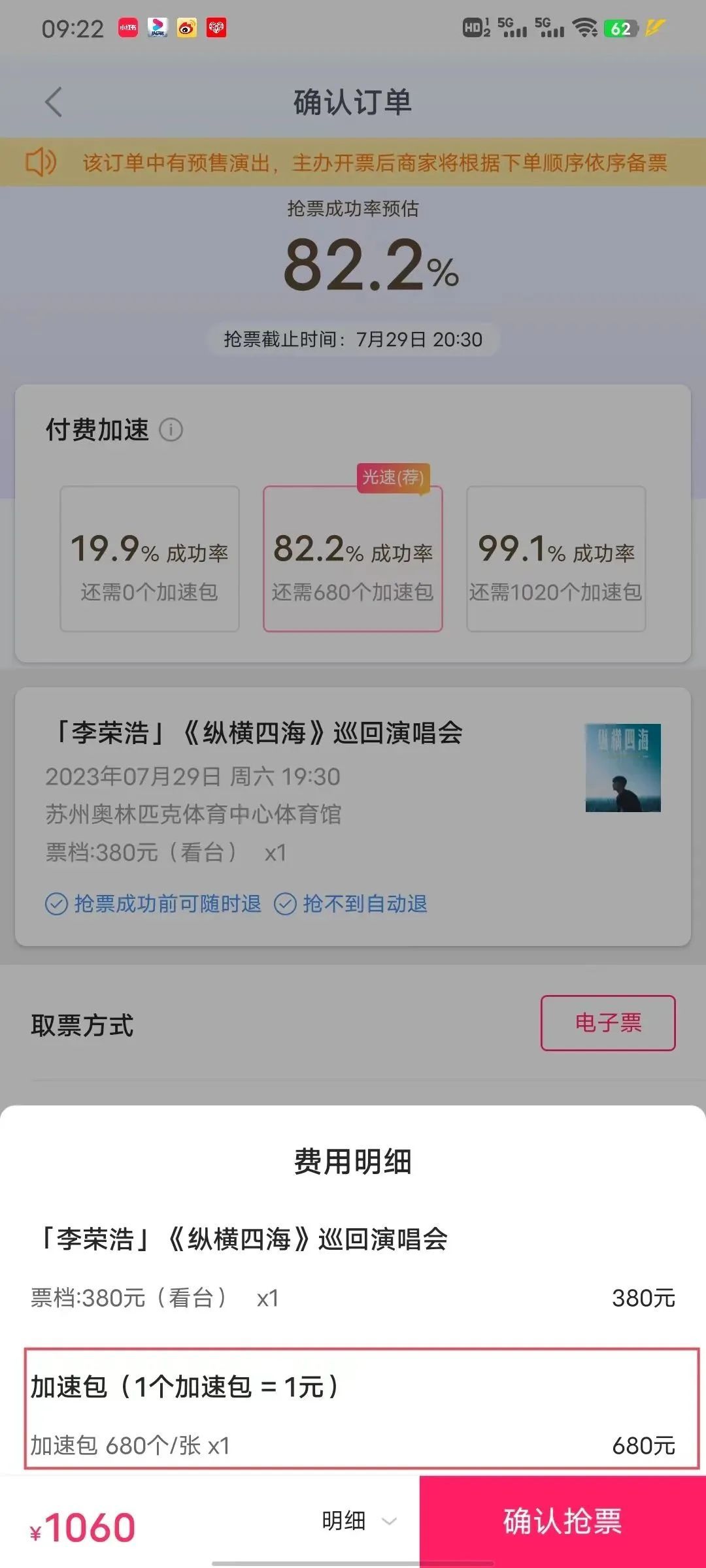
Task: Go back from the 确认订单 page
Action: [54, 102]
